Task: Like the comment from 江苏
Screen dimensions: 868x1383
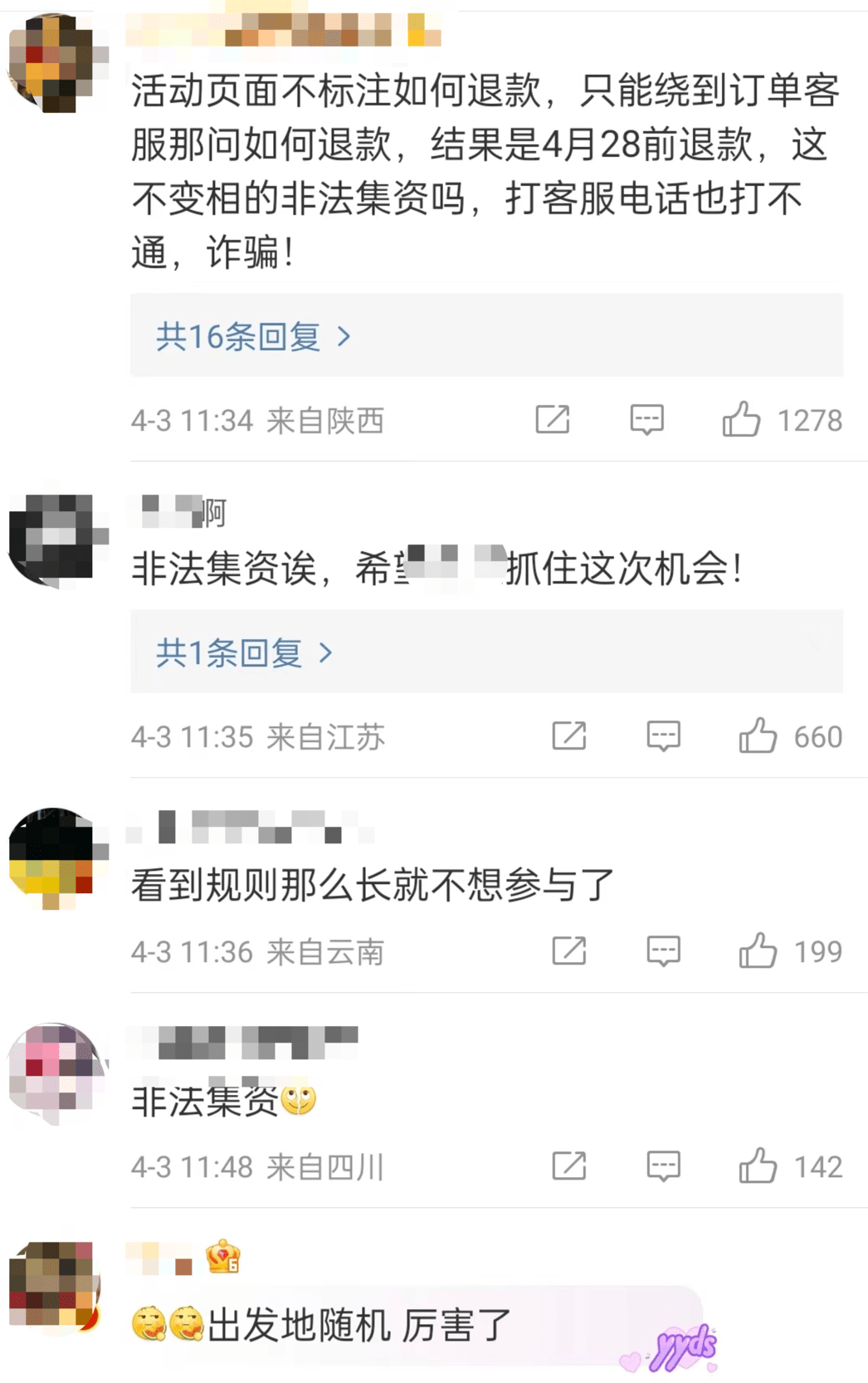Action: [758, 736]
